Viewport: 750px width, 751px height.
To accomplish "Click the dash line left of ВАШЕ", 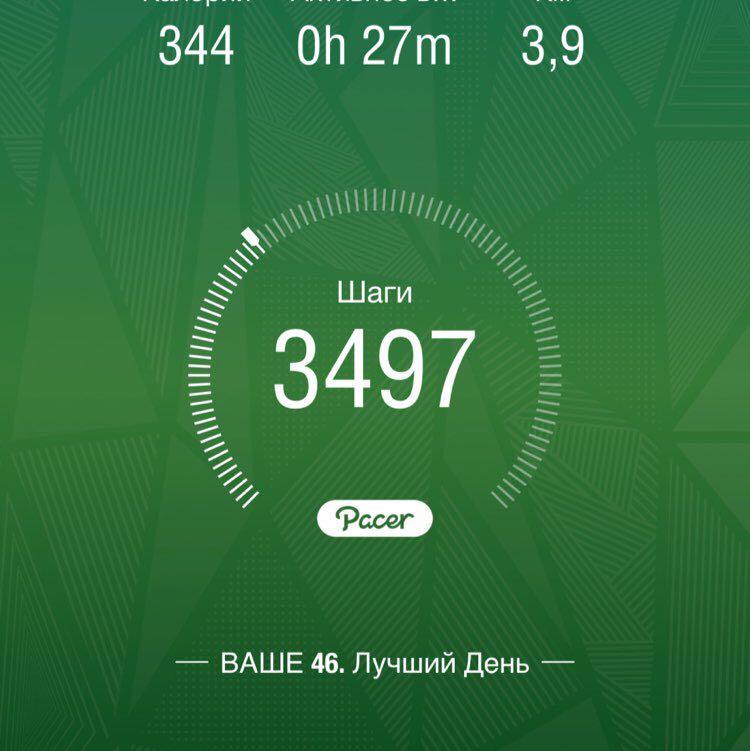I will point(193,660).
